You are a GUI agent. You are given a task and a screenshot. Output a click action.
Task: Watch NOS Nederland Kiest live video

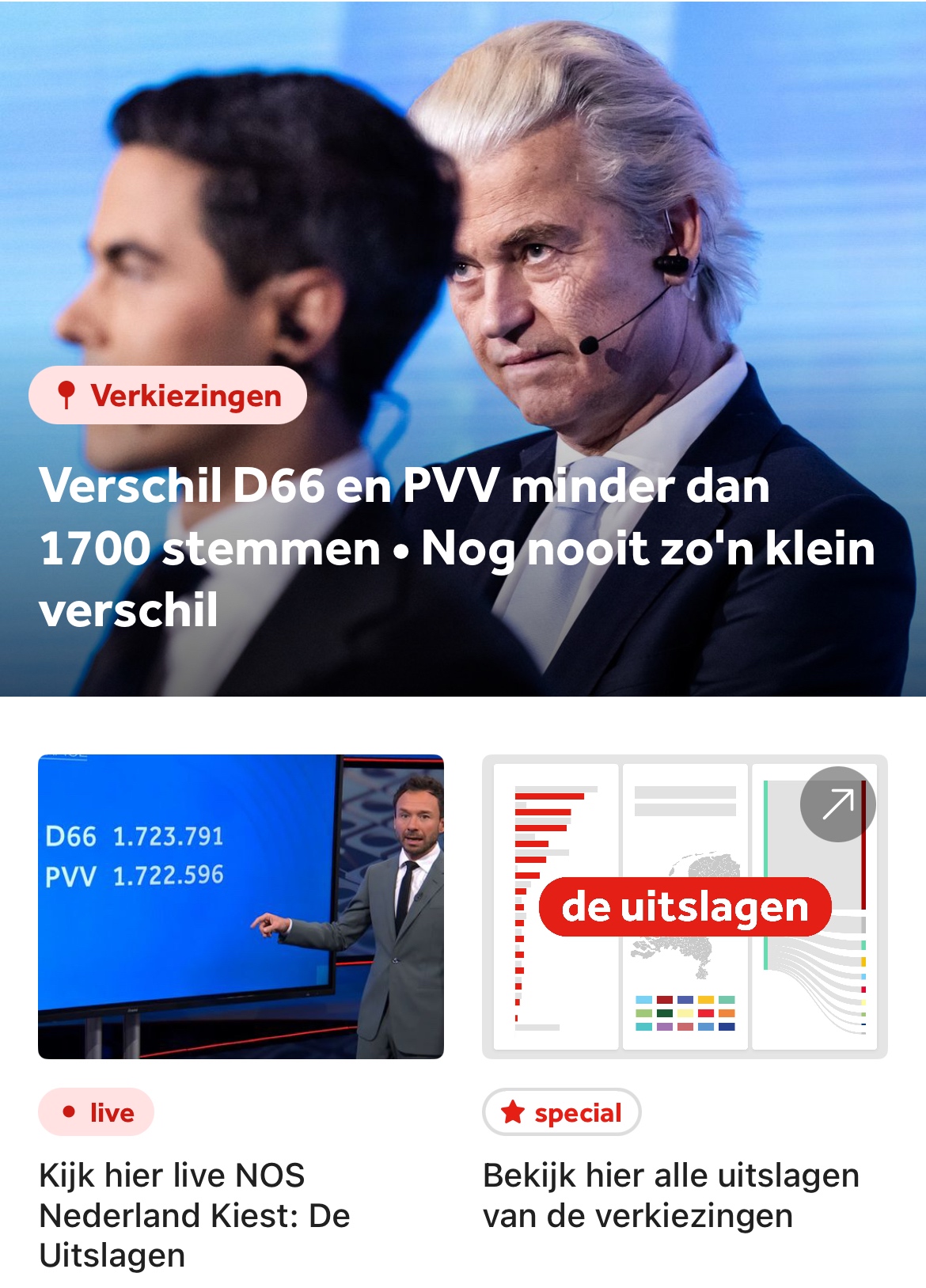[241, 906]
